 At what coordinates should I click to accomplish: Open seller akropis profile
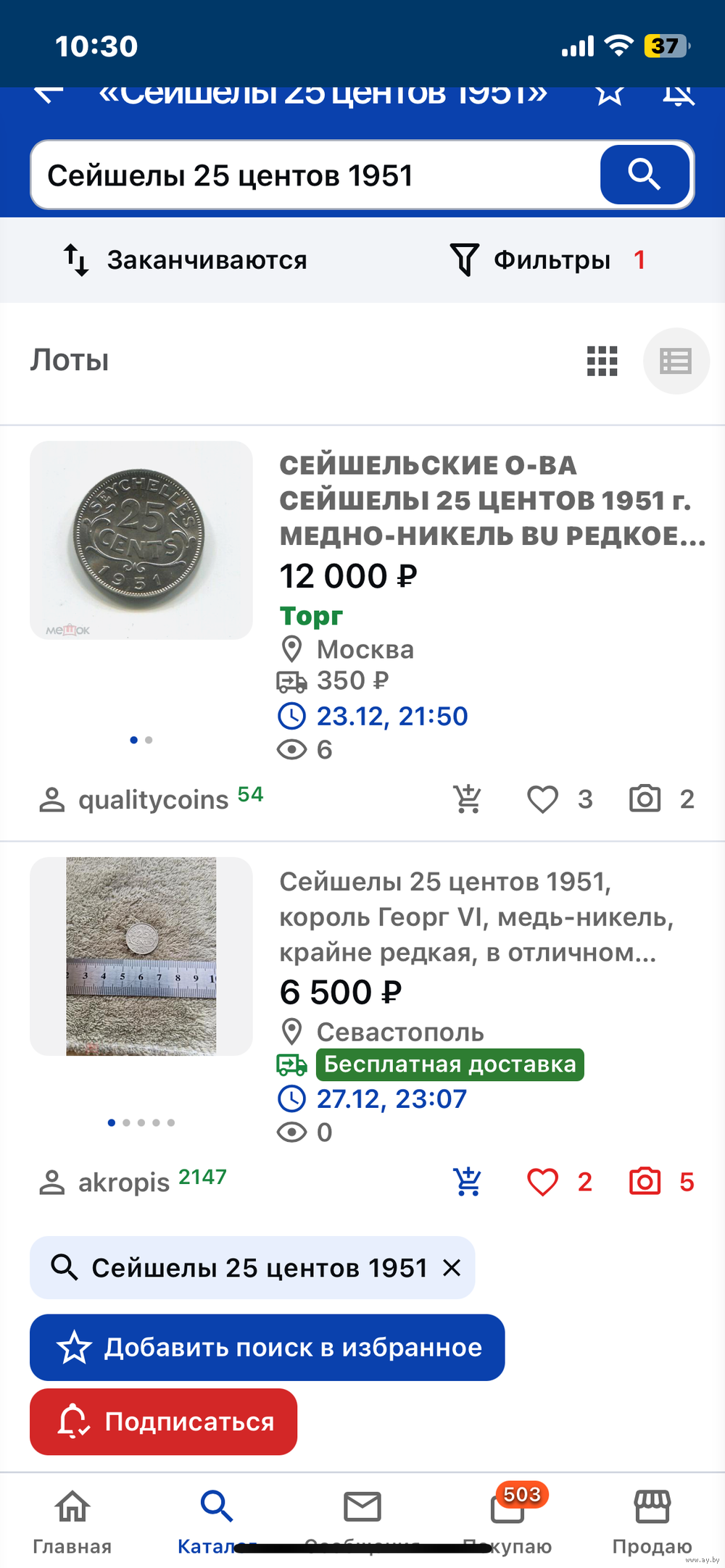pos(123,1182)
